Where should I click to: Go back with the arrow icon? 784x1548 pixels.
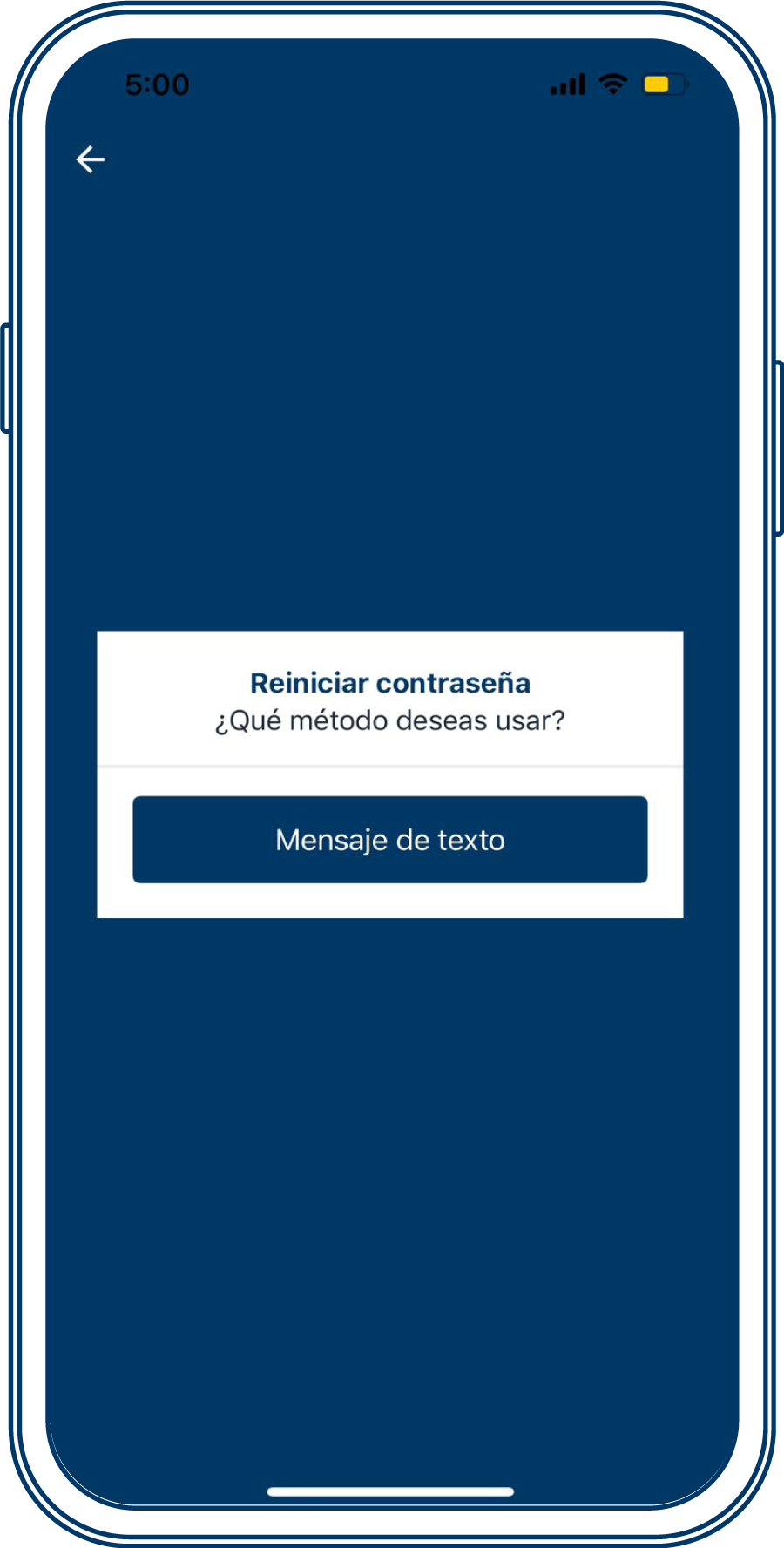(91, 159)
